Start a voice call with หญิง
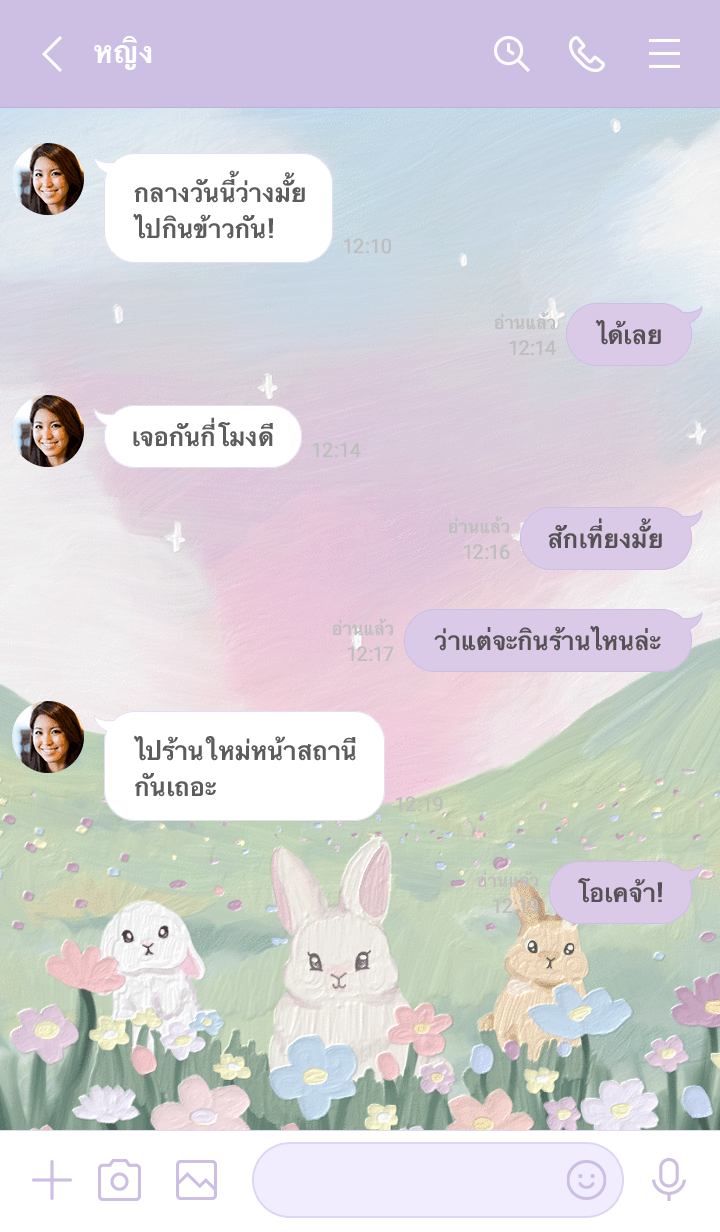The height and width of the screenshot is (1232, 720). pos(587,54)
